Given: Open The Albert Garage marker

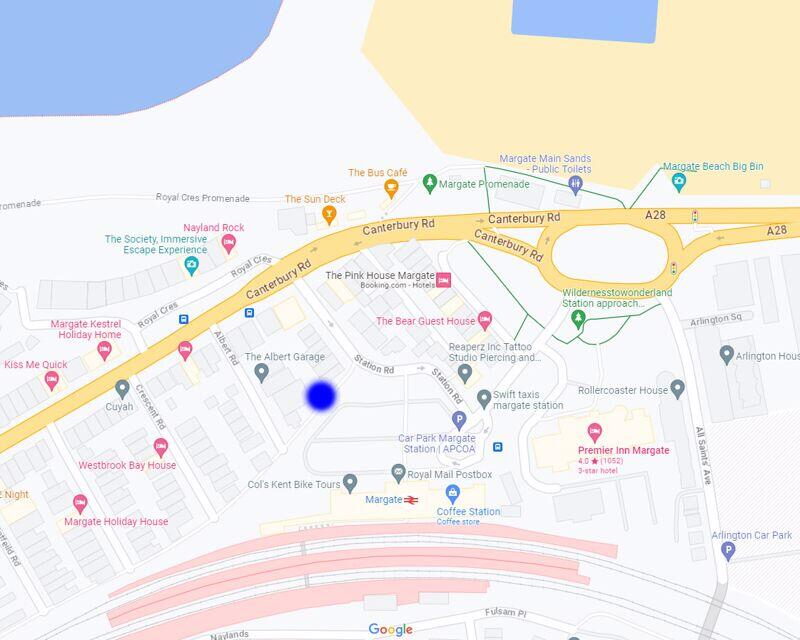Looking at the screenshot, I should [x=262, y=372].
